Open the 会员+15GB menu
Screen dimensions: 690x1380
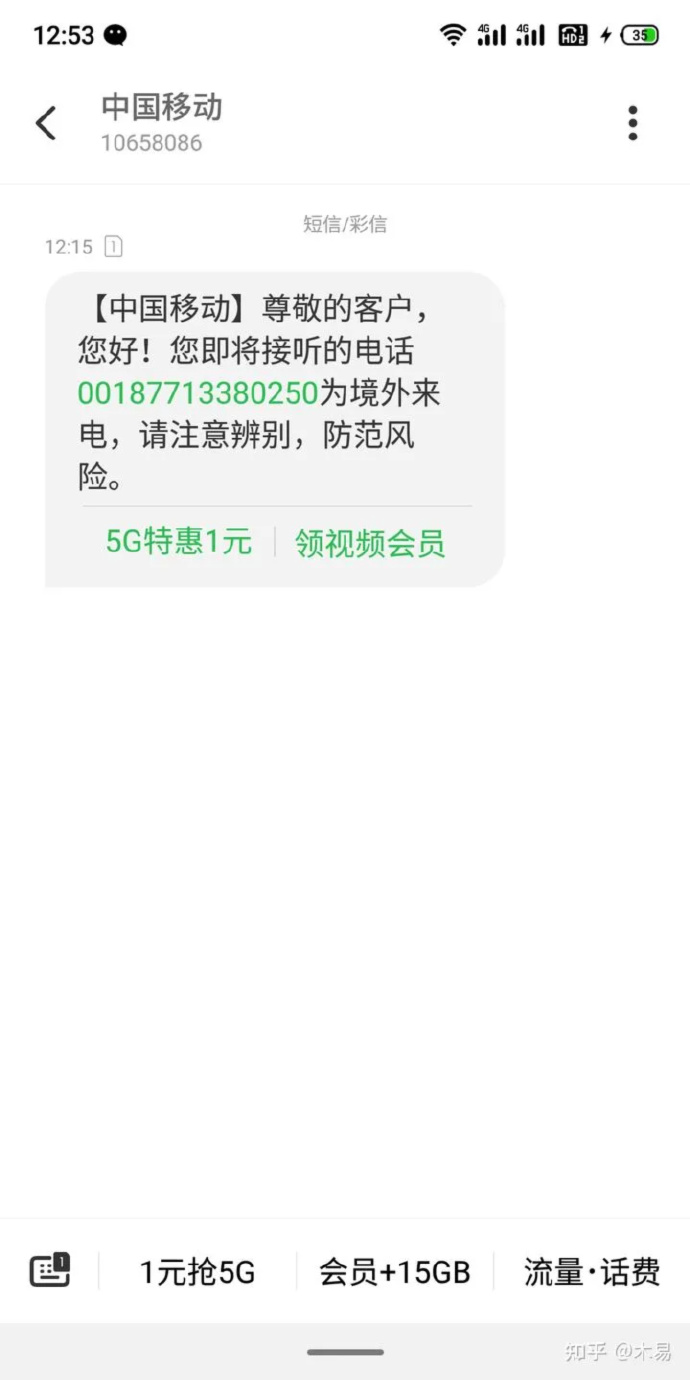click(x=395, y=1272)
